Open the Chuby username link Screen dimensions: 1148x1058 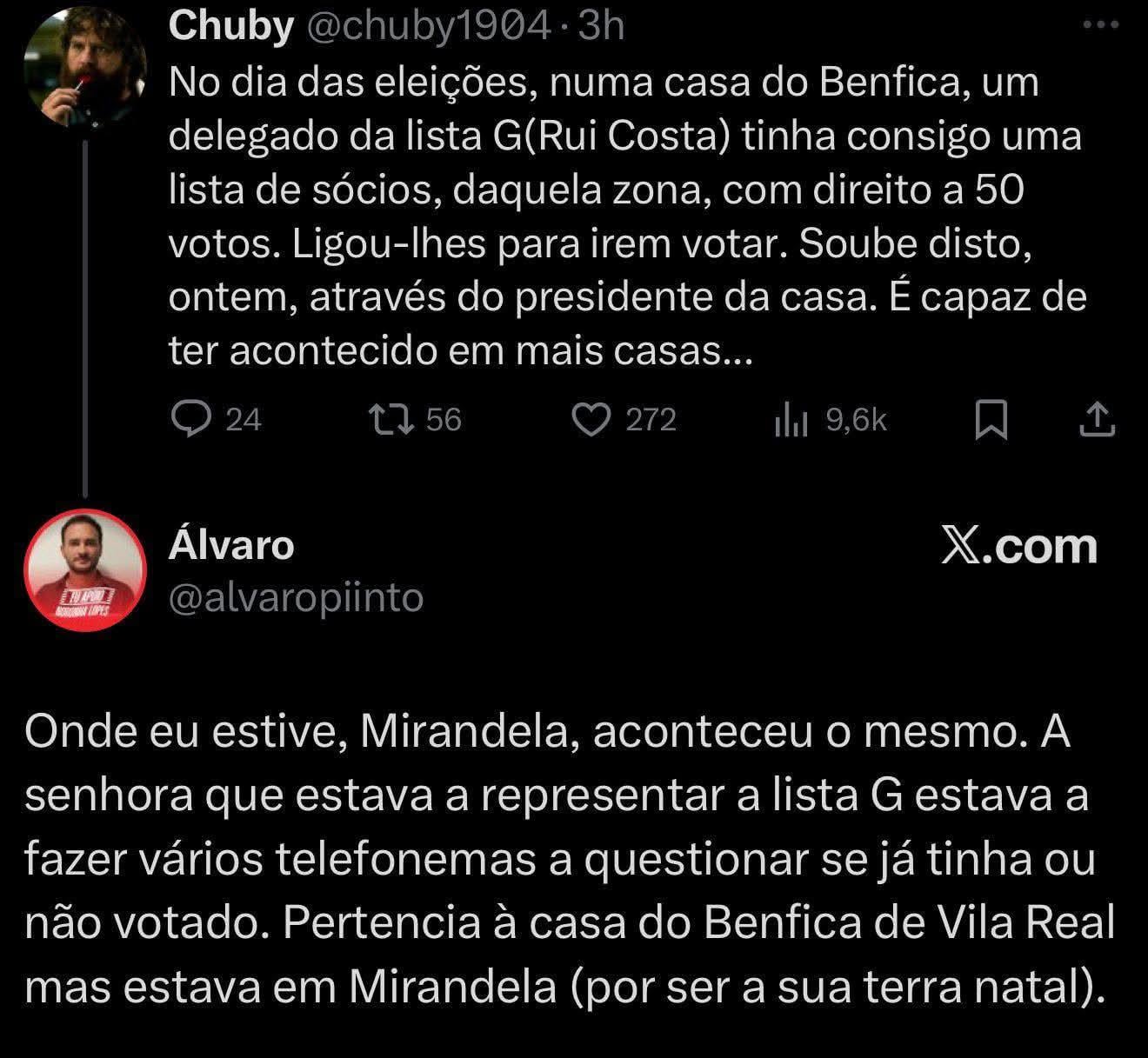[230, 26]
